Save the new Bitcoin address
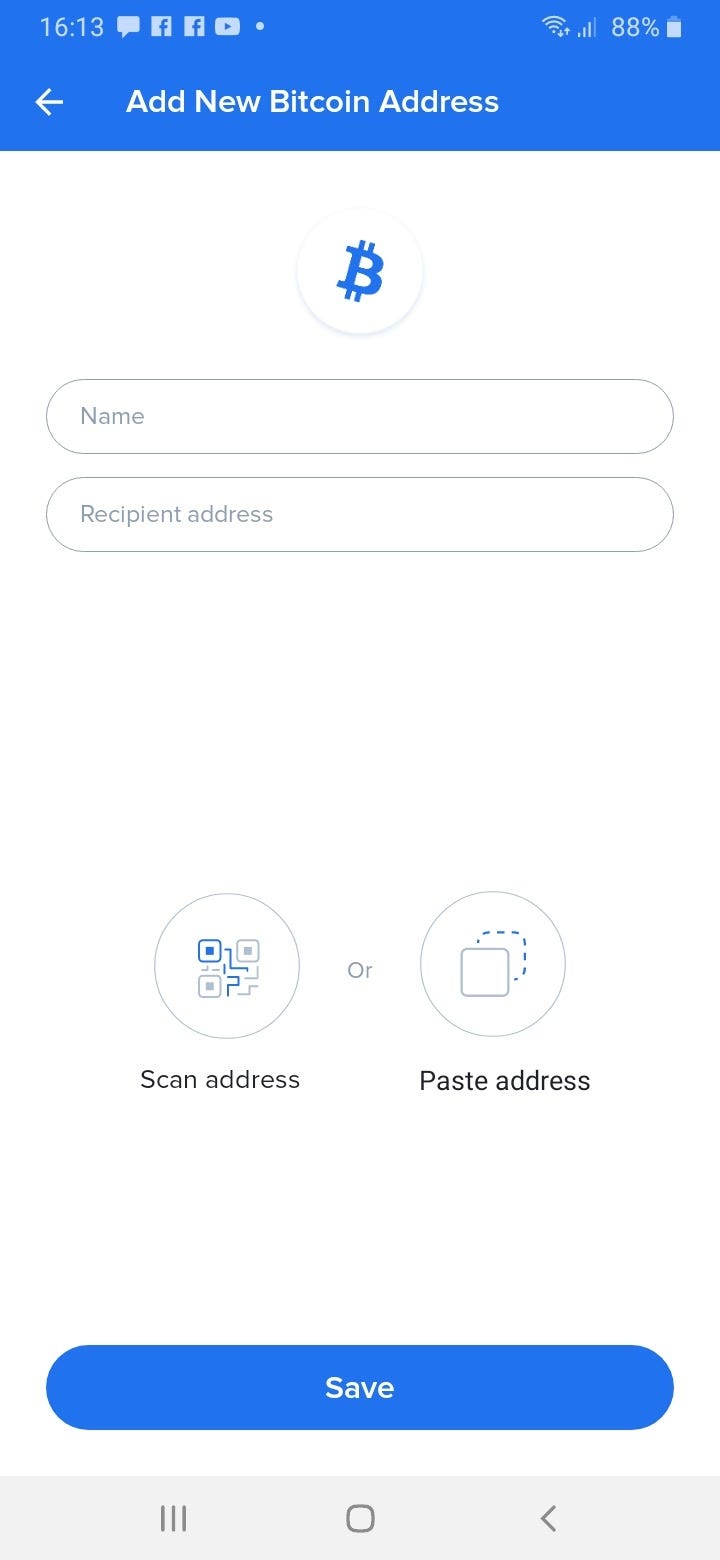720x1560 pixels. coord(360,1387)
